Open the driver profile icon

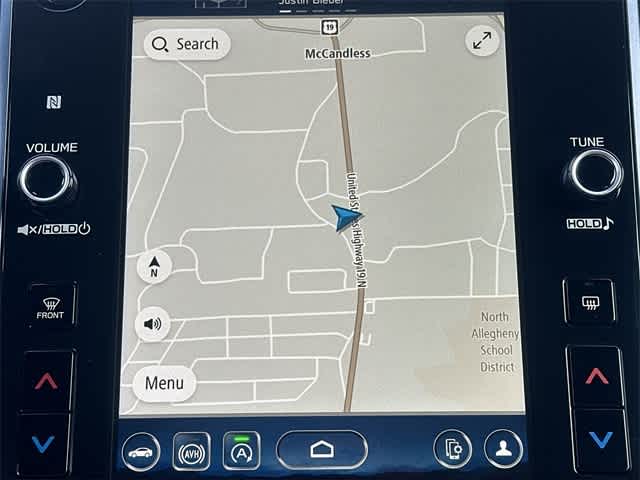click(503, 450)
